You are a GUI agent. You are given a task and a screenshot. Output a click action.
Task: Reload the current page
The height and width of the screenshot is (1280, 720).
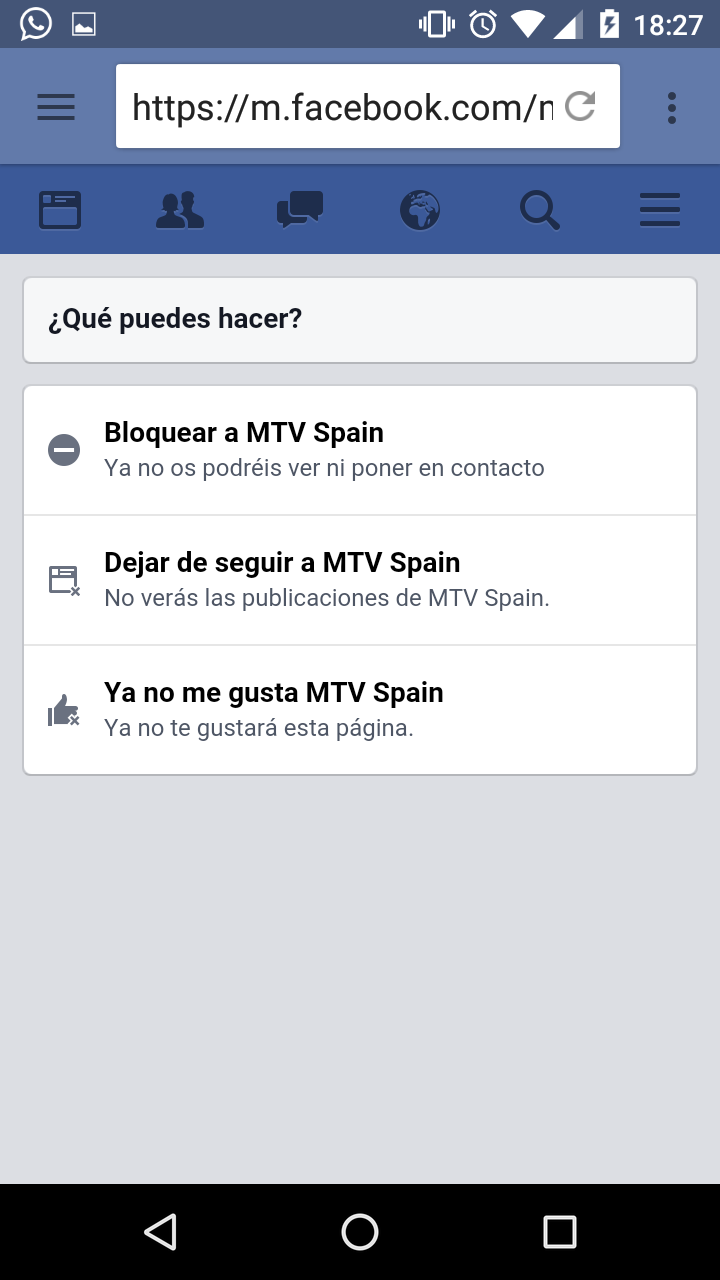pos(581,106)
